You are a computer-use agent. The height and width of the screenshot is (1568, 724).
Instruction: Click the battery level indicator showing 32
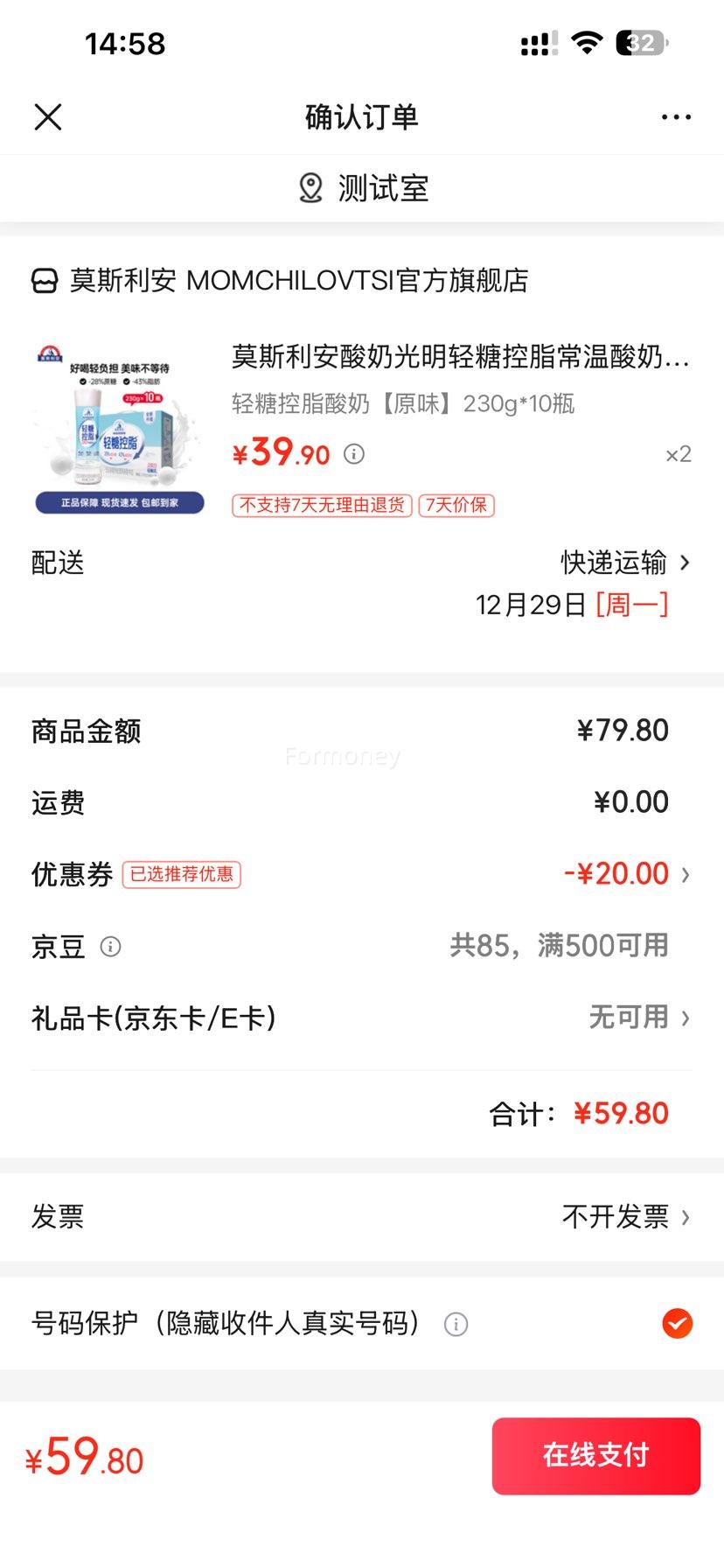pos(643,43)
